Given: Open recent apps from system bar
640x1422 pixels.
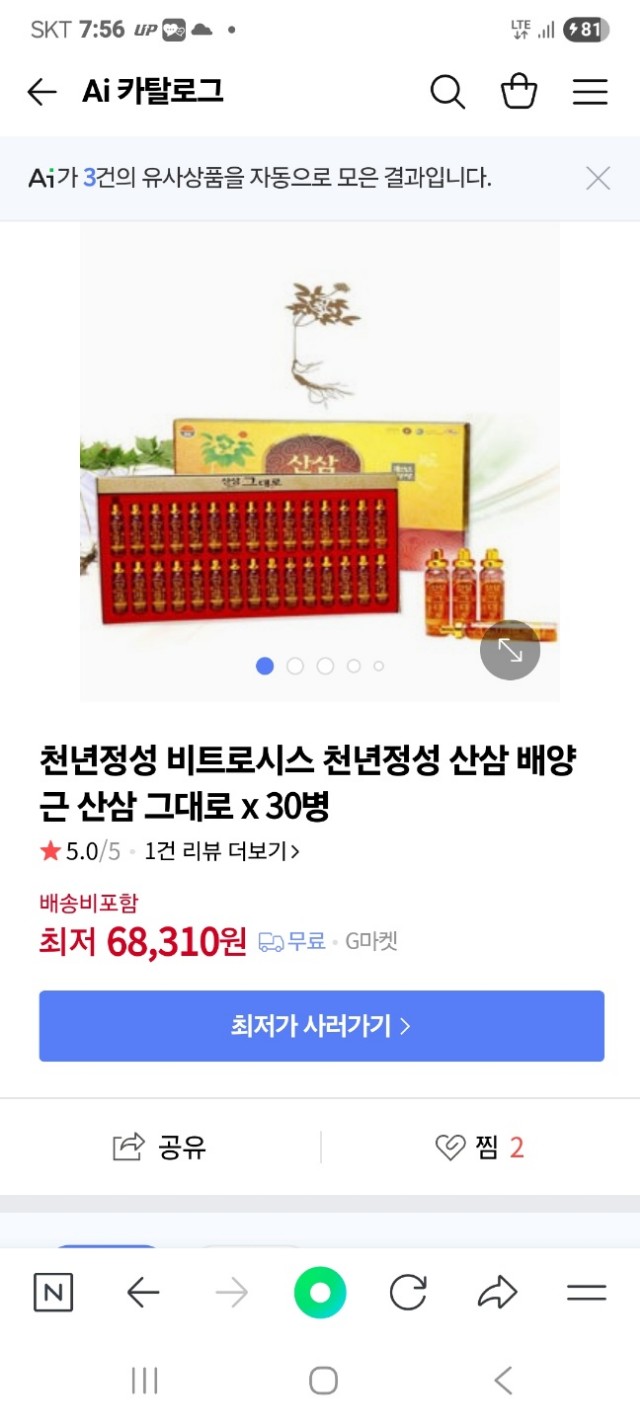Looking at the screenshot, I should click(145, 1381).
